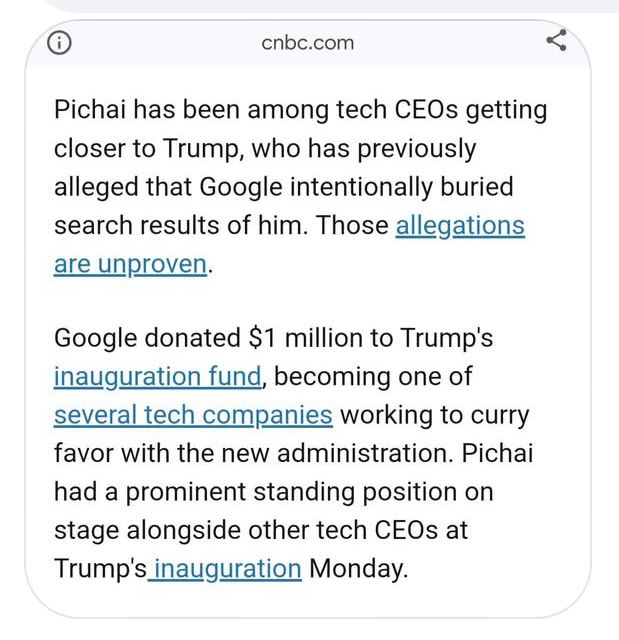Open the "several tech companies" link
This screenshot has width=619, height=640.
pyautogui.click(x=193, y=415)
